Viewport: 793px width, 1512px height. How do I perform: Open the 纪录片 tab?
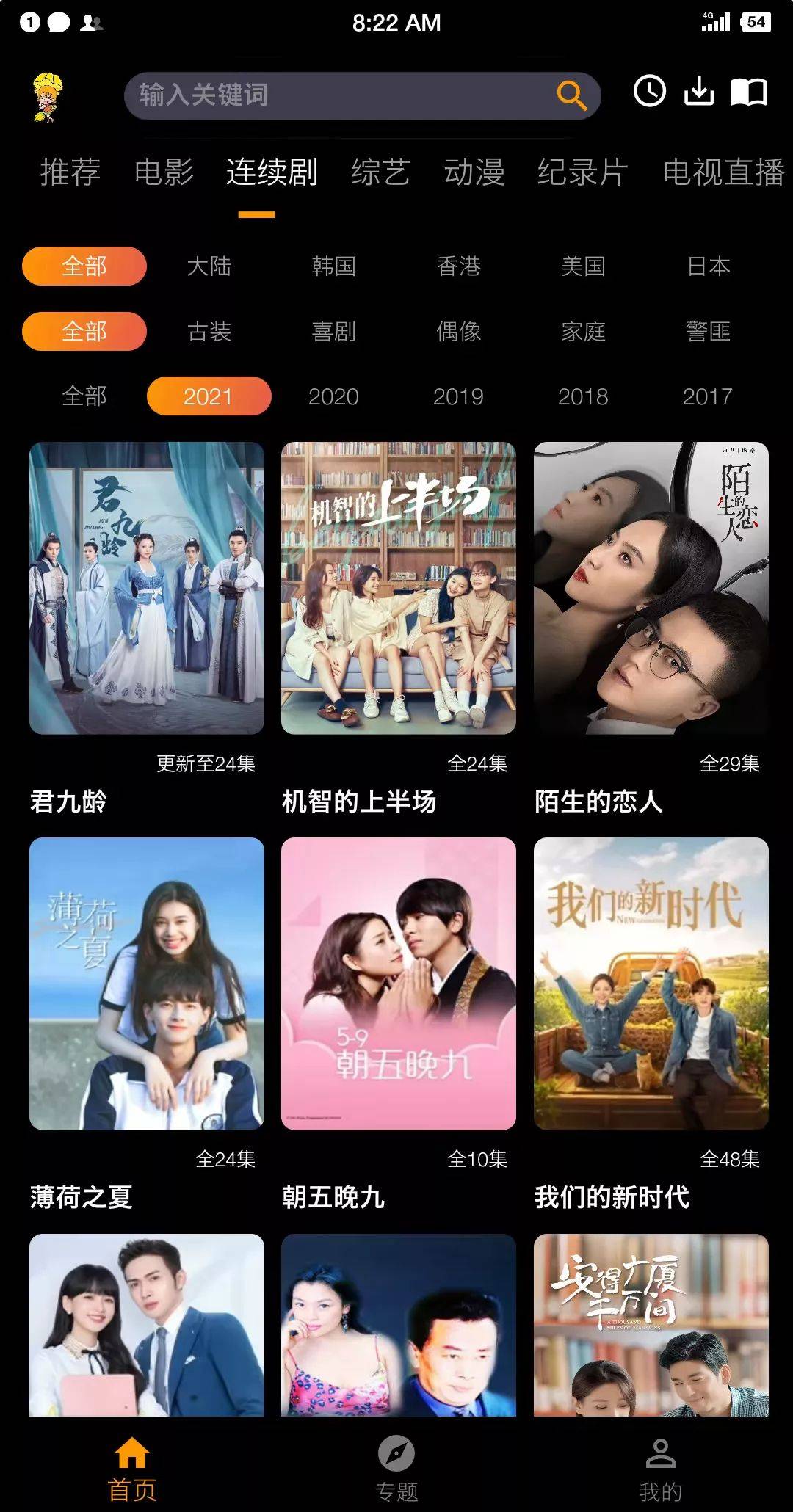point(582,172)
